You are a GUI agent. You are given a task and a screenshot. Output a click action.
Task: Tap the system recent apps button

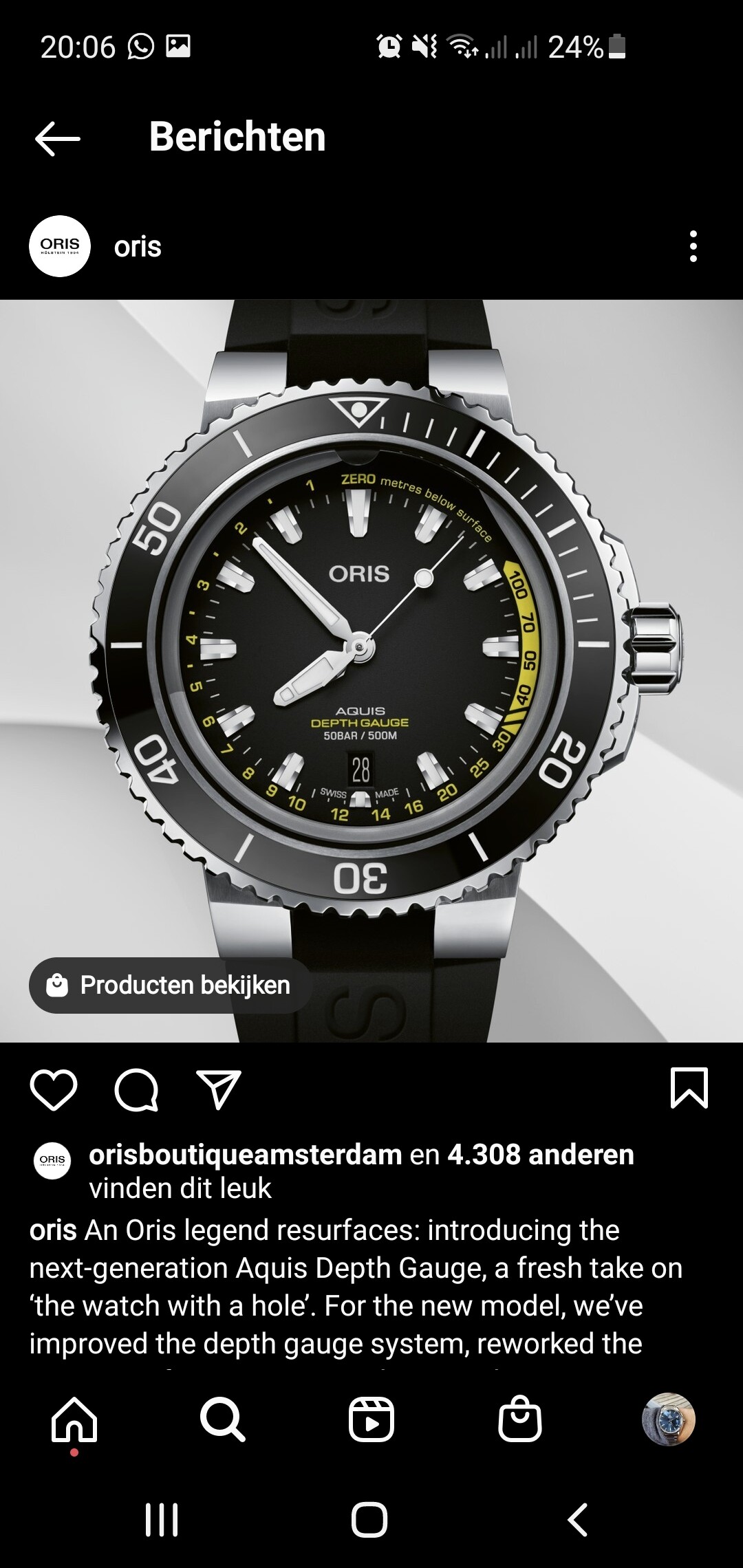point(162,1519)
